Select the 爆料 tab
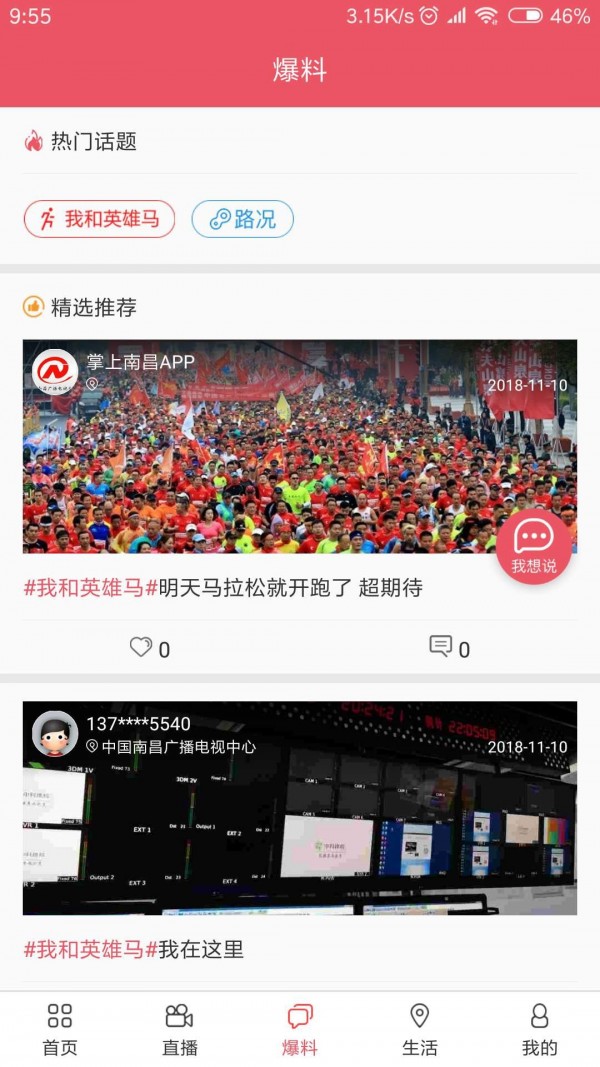This screenshot has height=1067, width=600. [x=300, y=1030]
